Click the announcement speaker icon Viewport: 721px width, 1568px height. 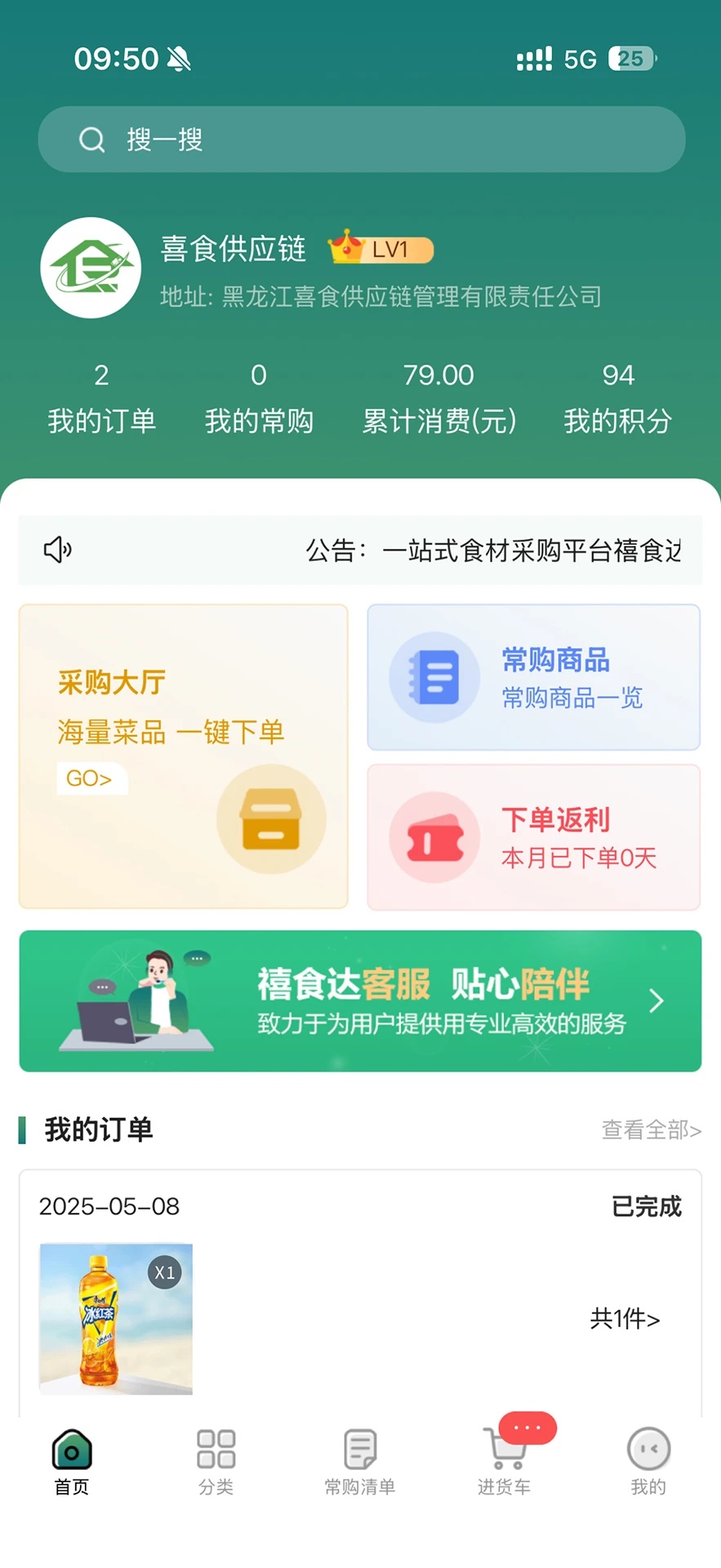57,550
